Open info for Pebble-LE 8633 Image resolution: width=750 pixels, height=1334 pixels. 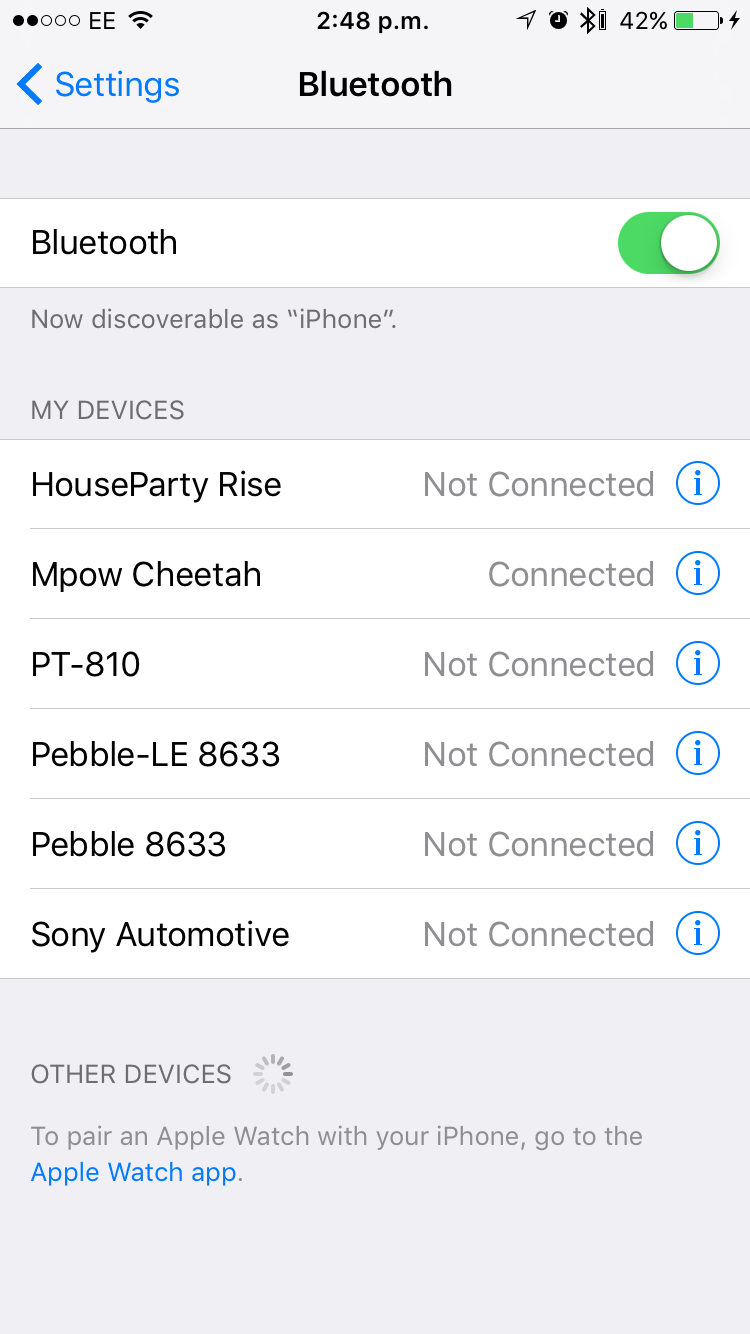[x=698, y=755]
